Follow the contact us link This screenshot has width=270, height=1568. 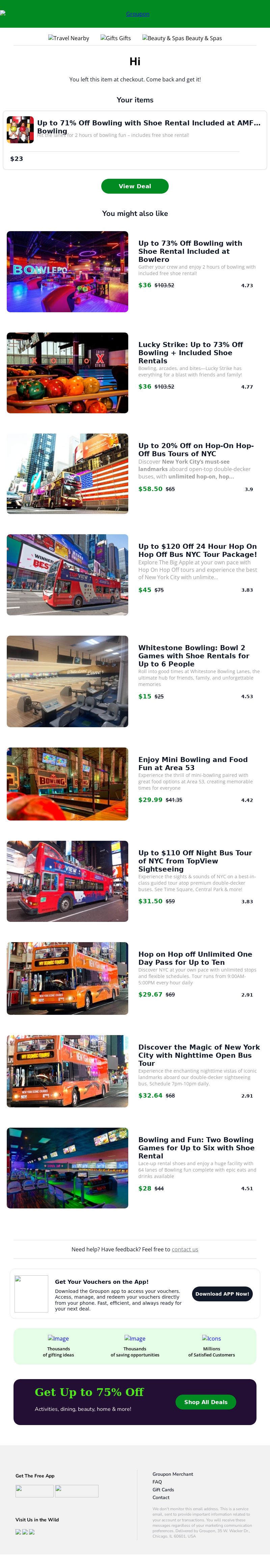(185, 1249)
